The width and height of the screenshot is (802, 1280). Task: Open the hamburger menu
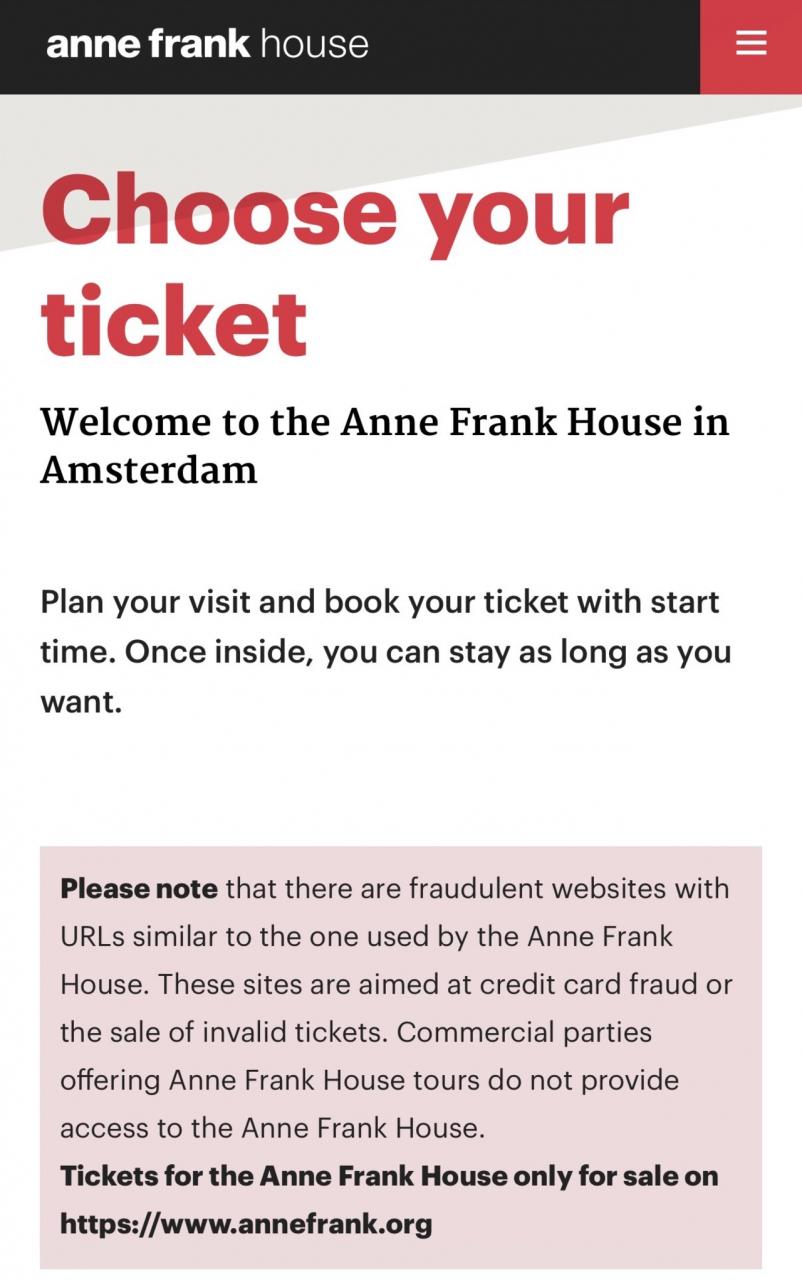point(751,44)
